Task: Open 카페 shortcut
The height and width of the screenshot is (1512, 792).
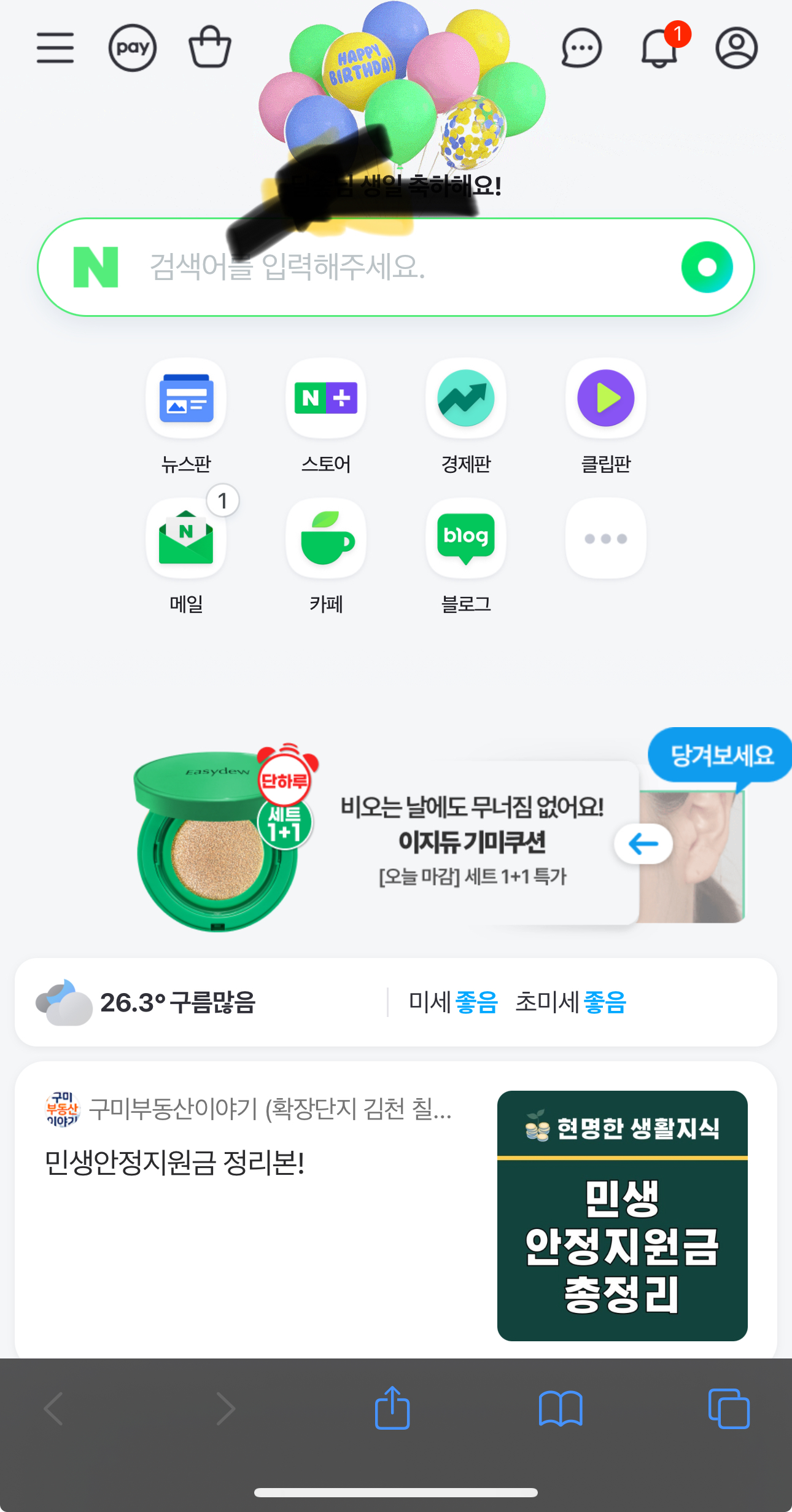Action: coord(326,556)
